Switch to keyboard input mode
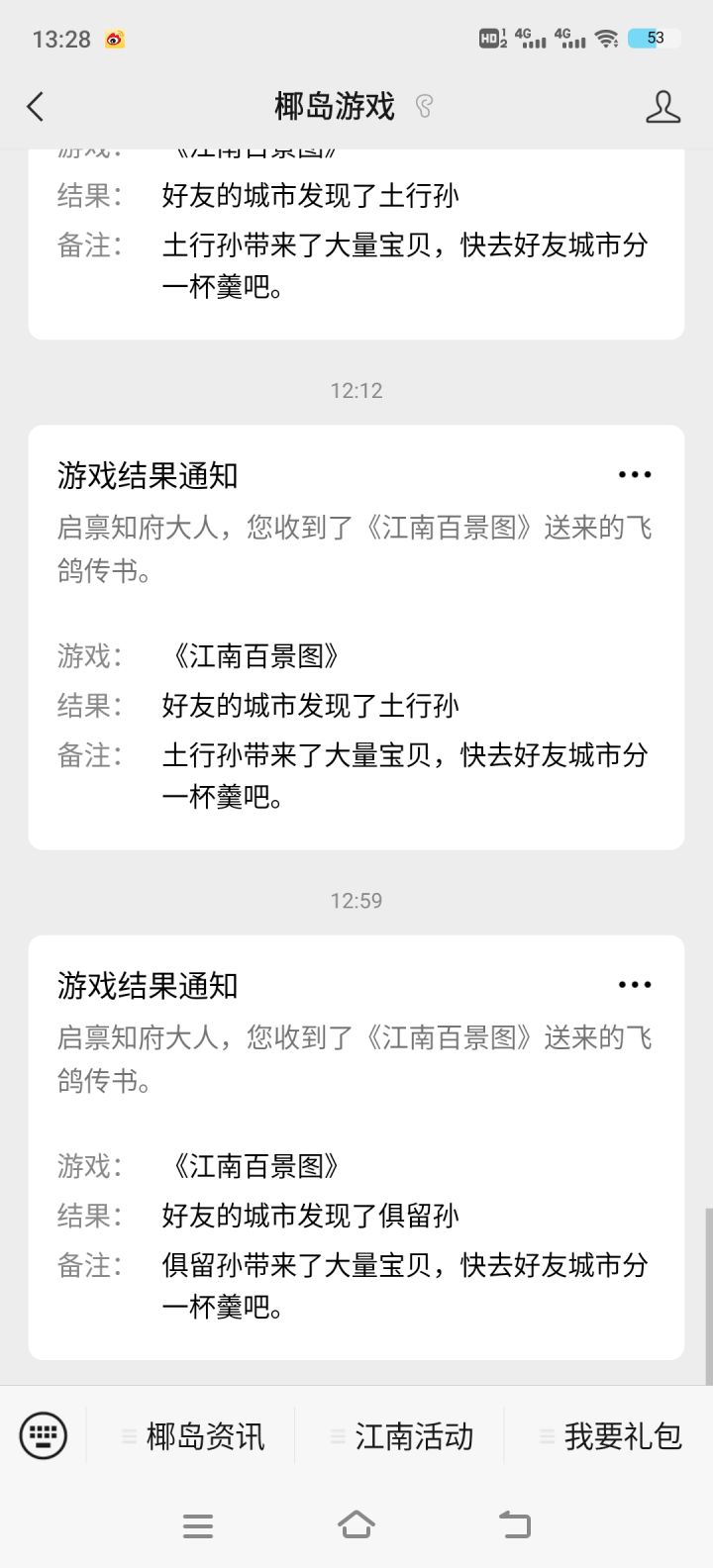The height and width of the screenshot is (1568, 713). point(44,1434)
